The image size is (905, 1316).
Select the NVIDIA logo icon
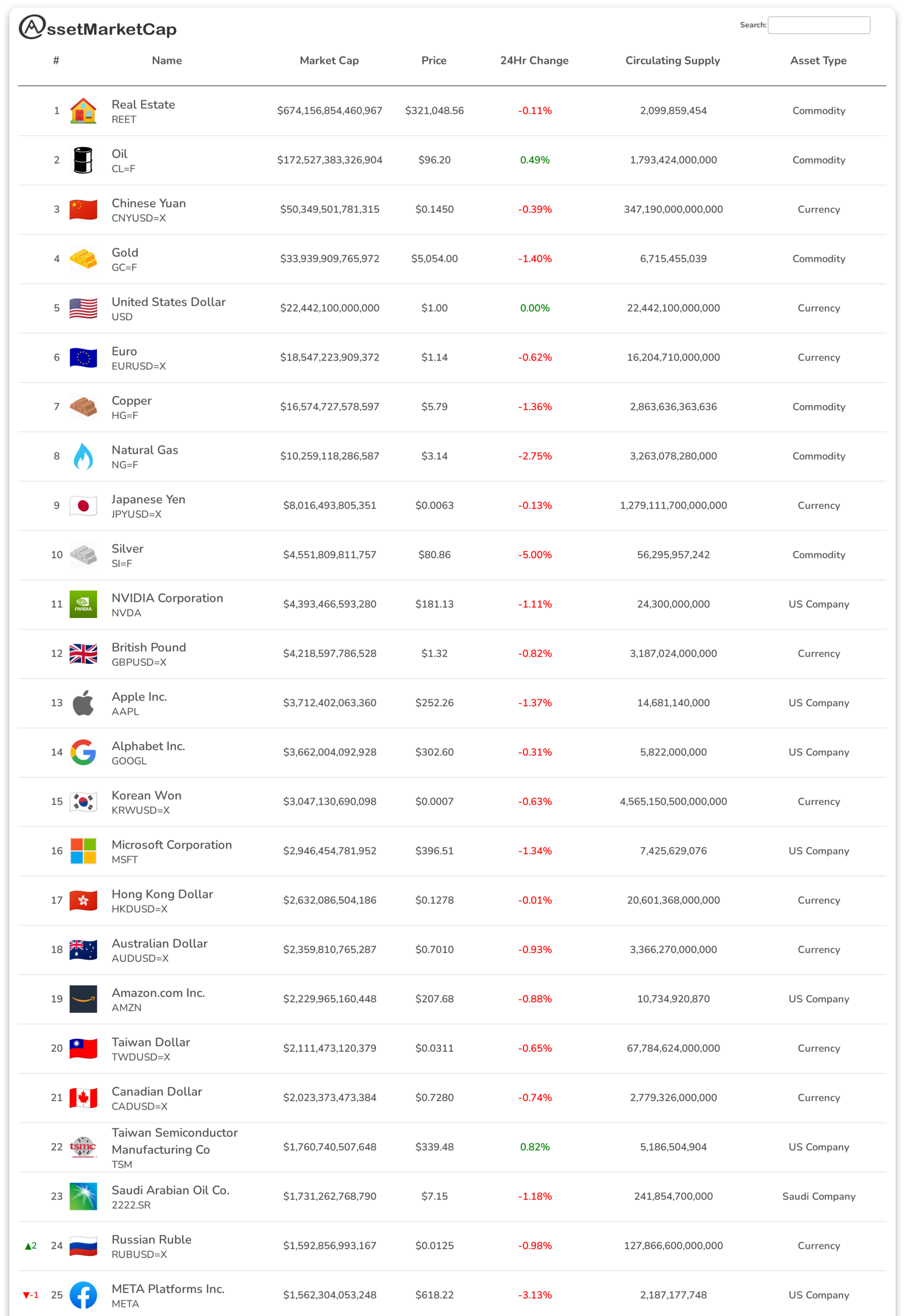83,604
